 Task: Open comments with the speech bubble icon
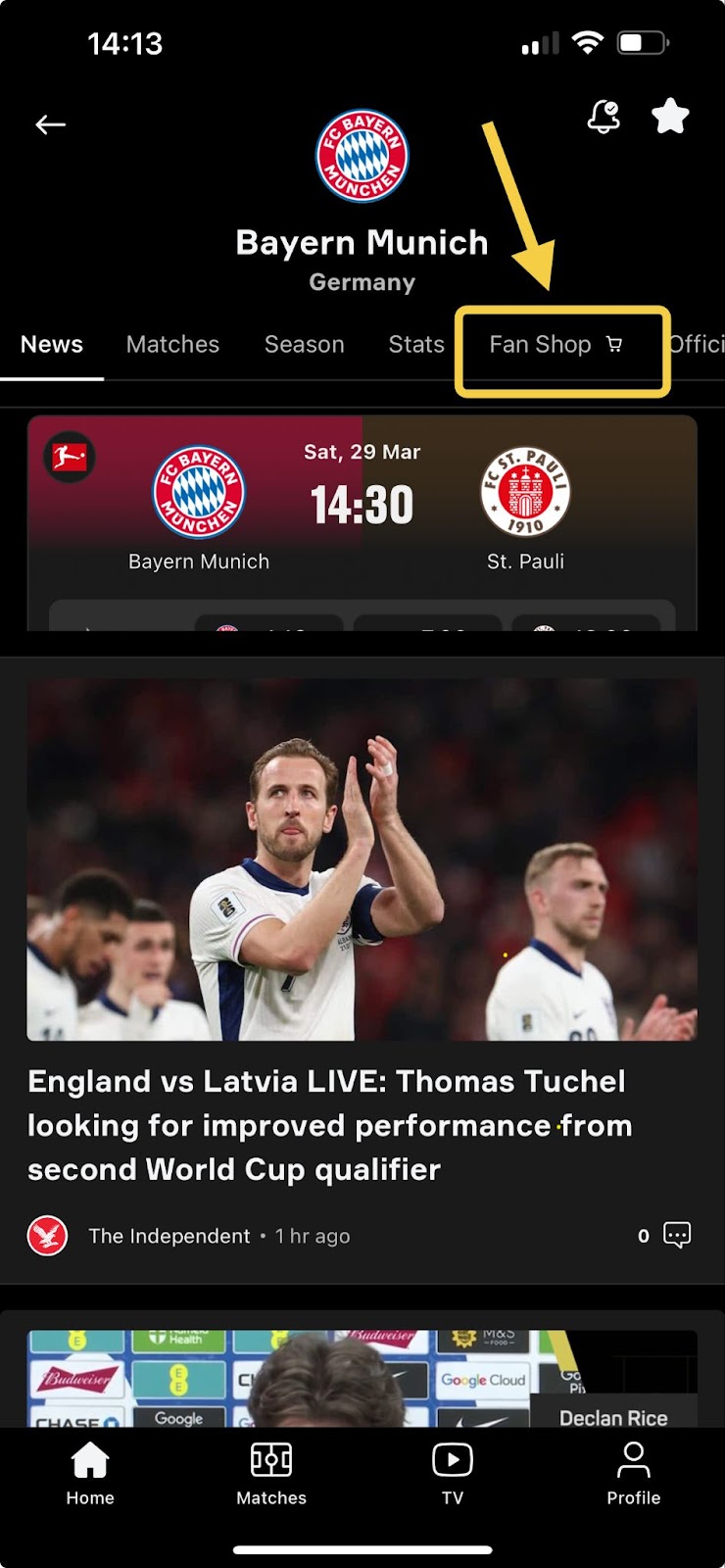pyautogui.click(x=677, y=1235)
